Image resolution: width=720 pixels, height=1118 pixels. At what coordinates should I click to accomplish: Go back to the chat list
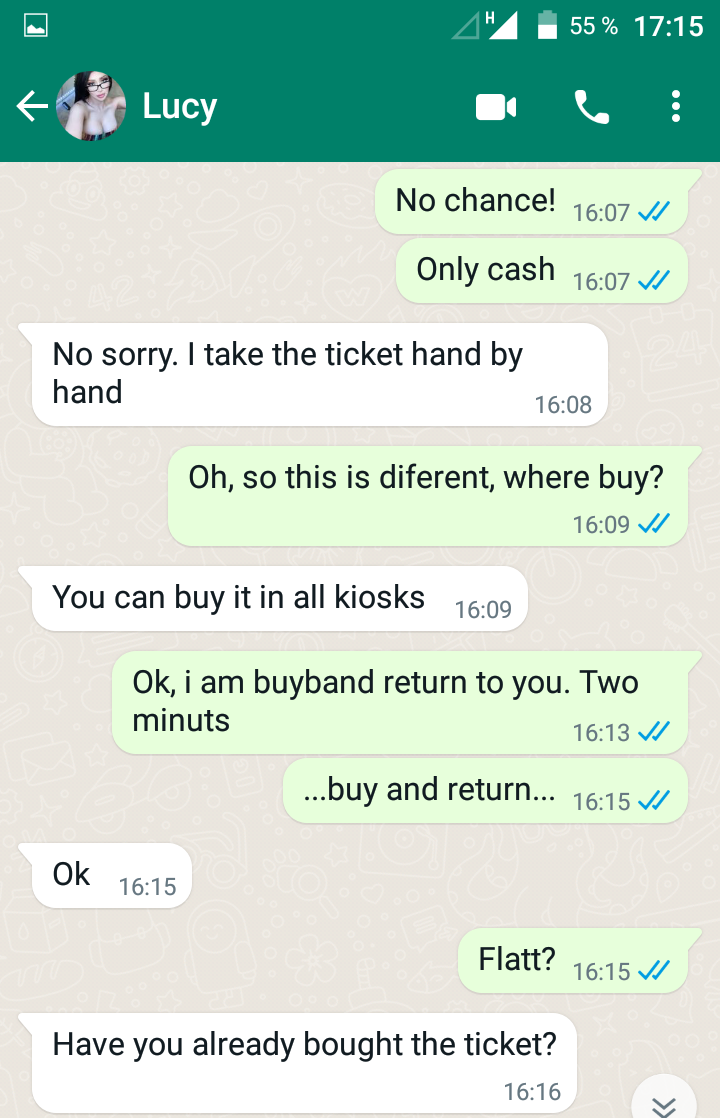coord(31,106)
